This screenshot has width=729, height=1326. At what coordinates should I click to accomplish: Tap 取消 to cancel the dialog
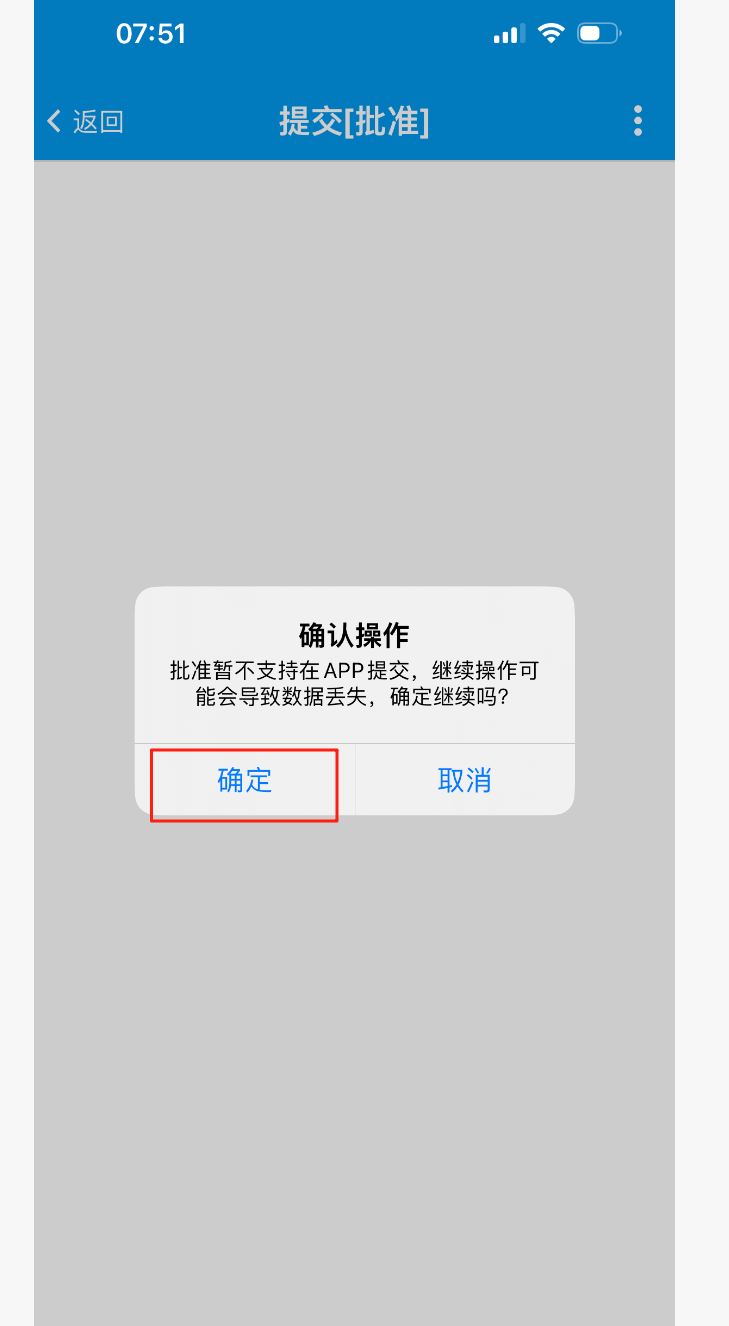[465, 780]
